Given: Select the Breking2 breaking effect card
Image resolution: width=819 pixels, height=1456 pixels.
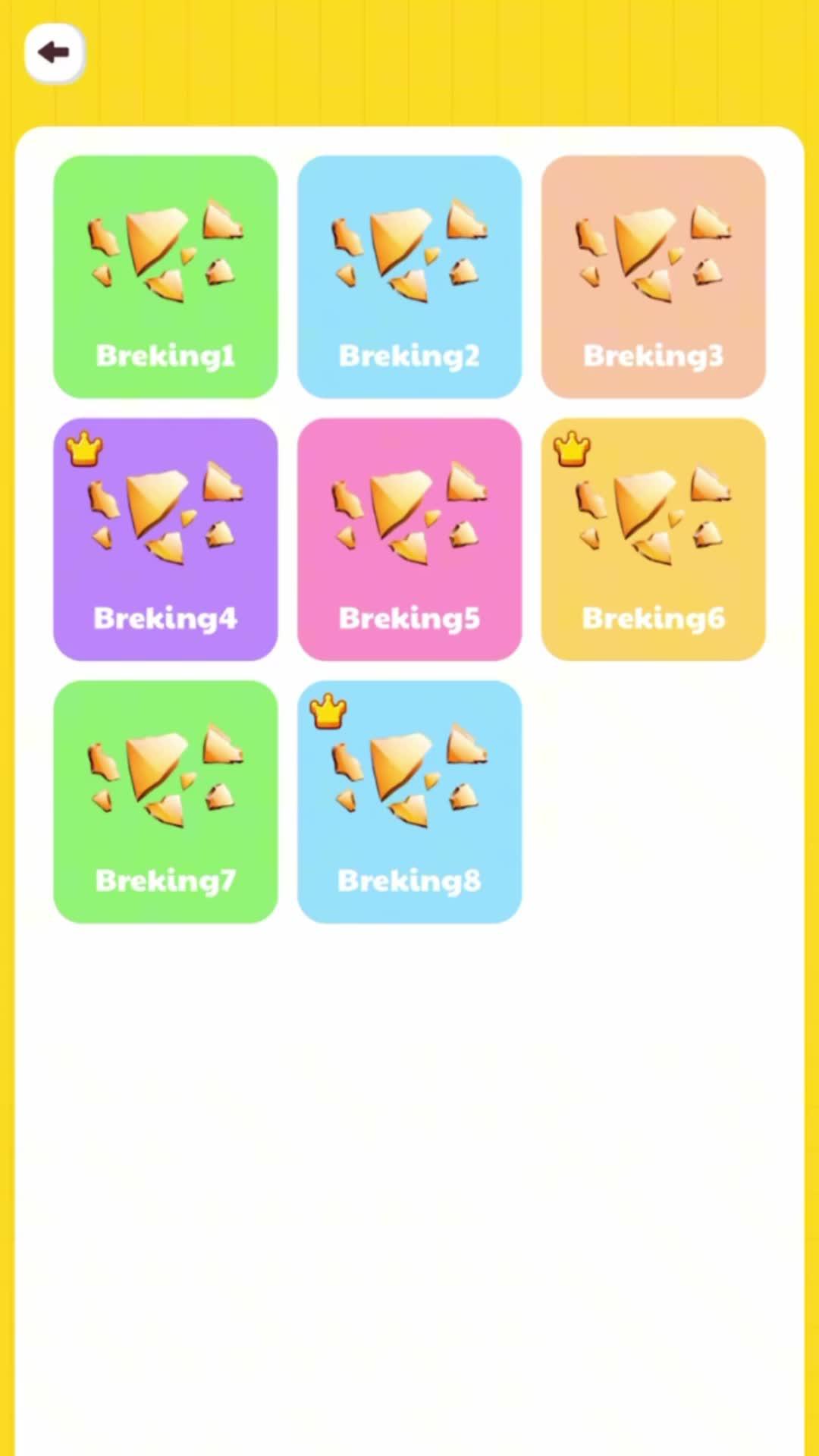Looking at the screenshot, I should 409,277.
